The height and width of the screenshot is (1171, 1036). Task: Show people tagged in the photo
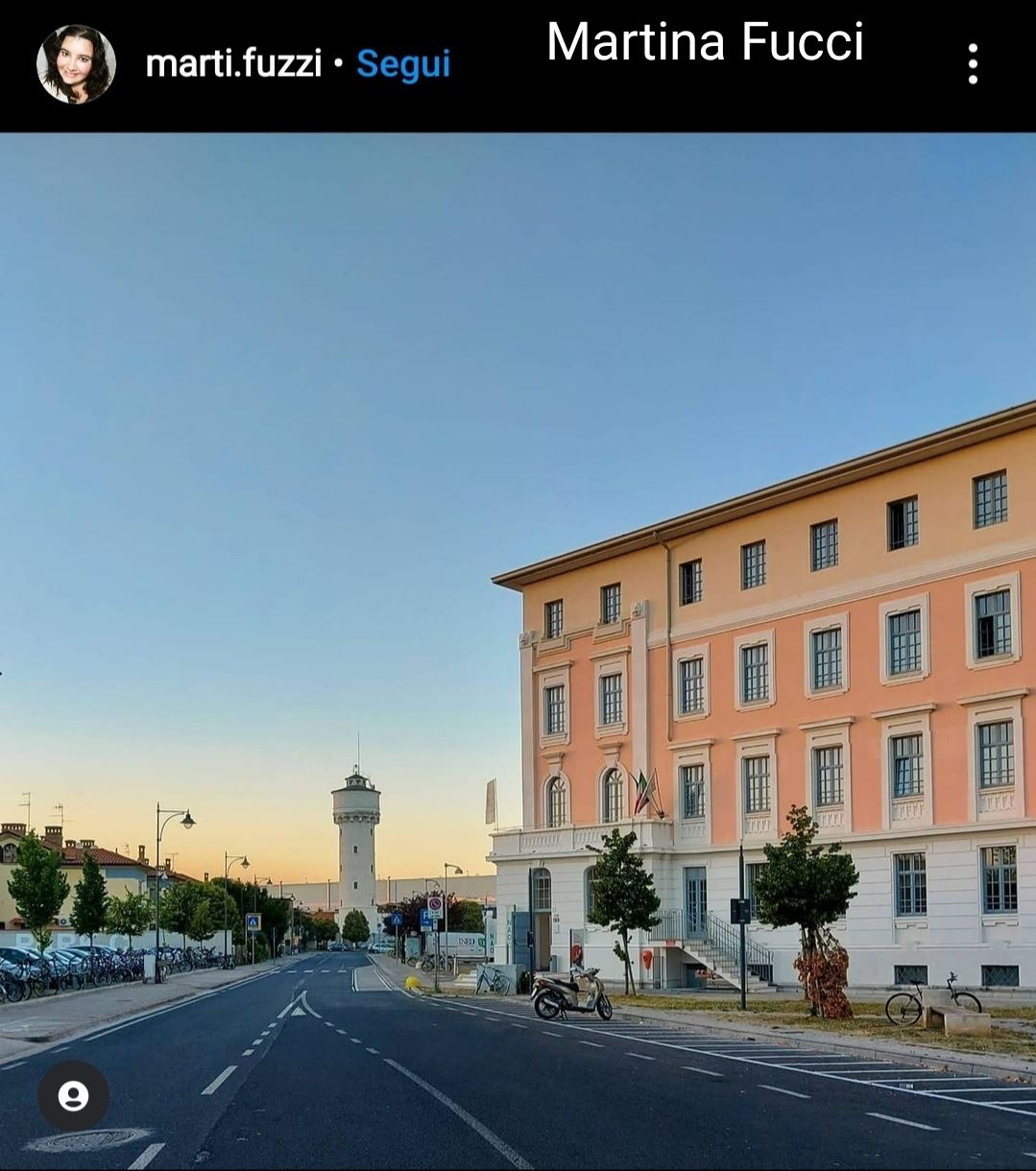[73, 1095]
